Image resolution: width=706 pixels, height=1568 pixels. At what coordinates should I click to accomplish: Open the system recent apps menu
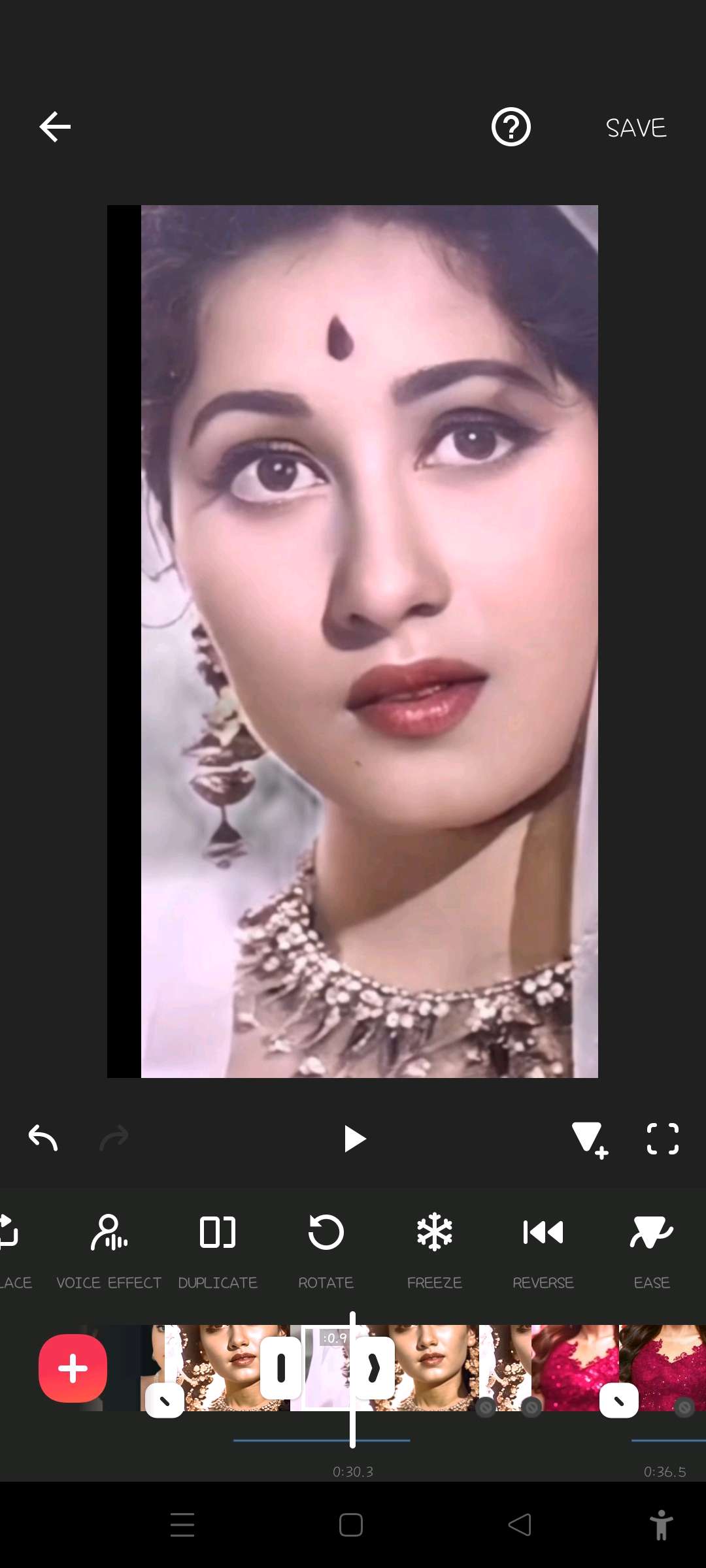pos(182,1525)
